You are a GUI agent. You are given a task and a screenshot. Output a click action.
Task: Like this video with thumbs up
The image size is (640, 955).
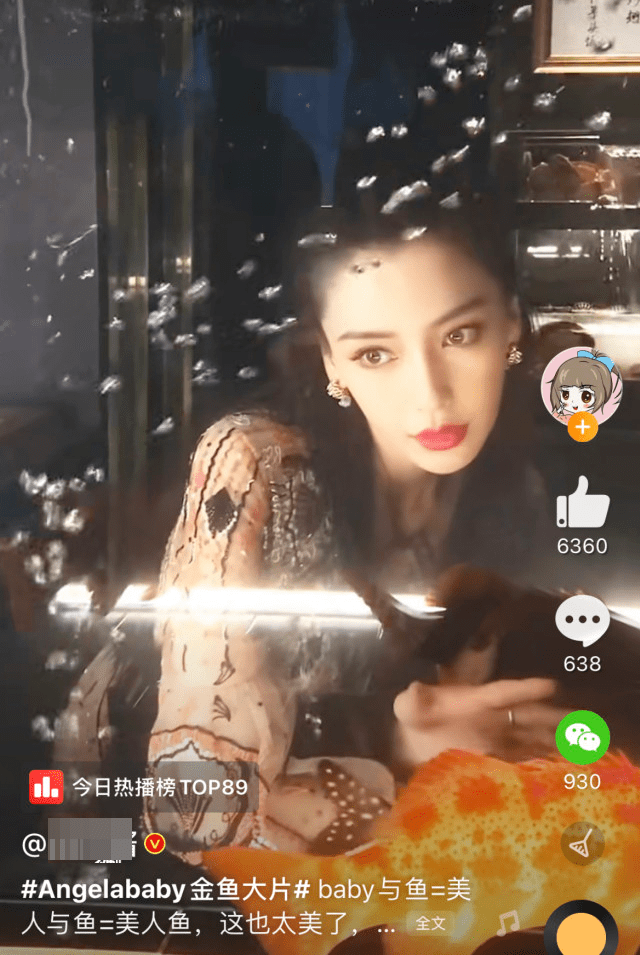[x=582, y=504]
